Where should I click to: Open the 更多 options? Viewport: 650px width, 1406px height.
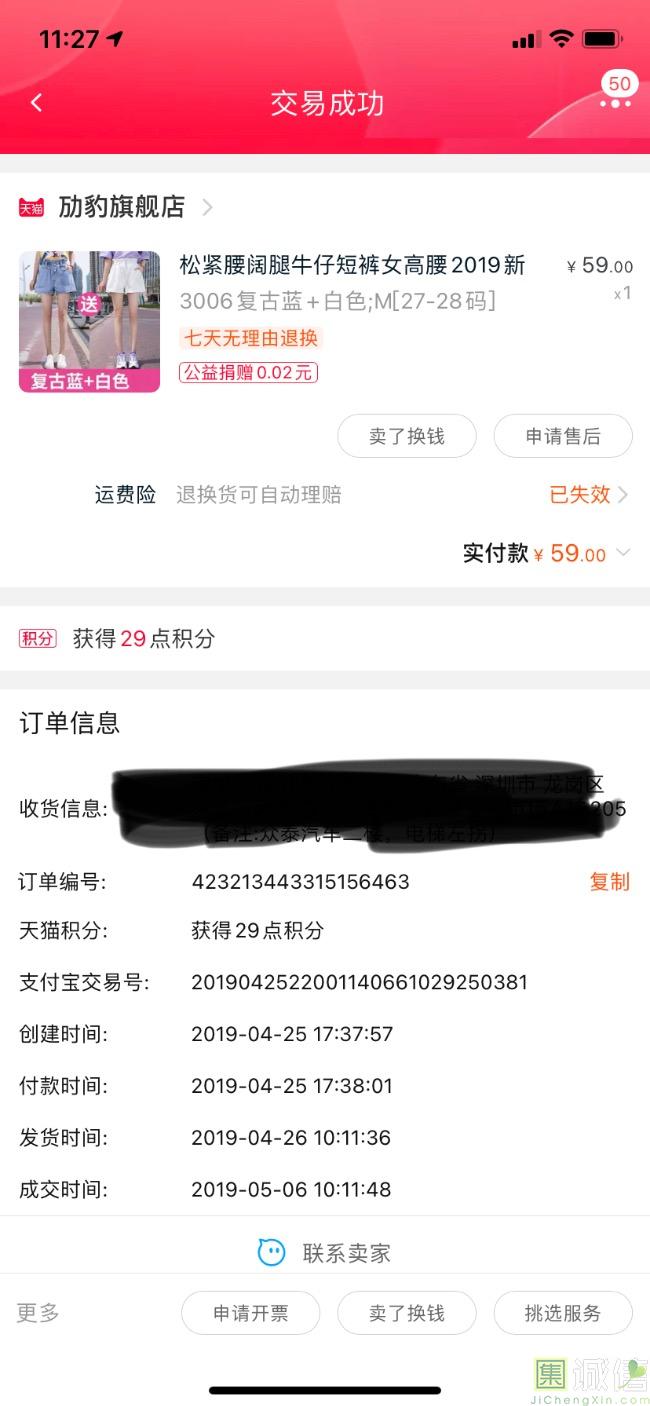tap(38, 1313)
